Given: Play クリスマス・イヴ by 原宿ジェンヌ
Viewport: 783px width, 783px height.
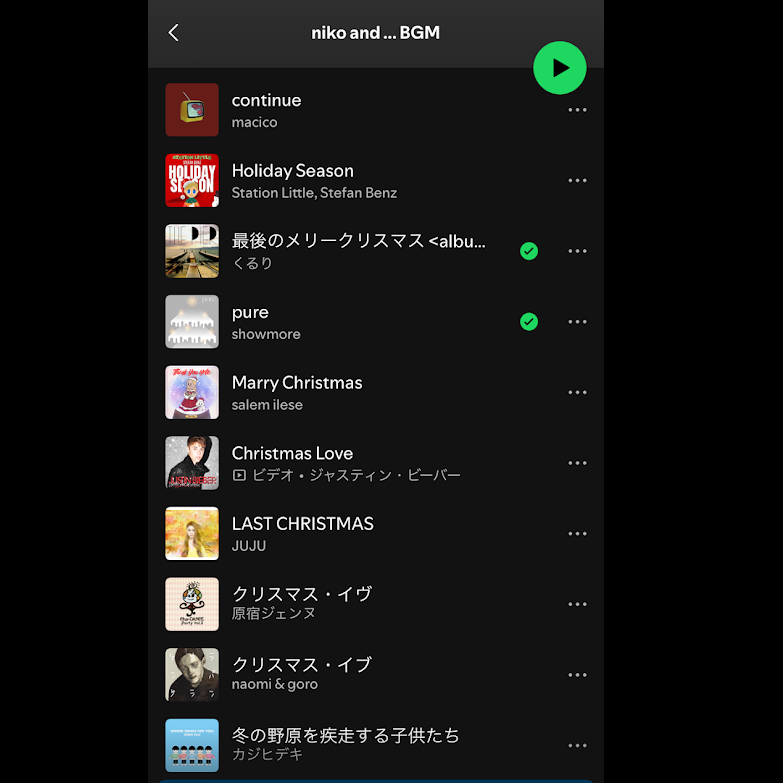Looking at the screenshot, I should tap(301, 603).
